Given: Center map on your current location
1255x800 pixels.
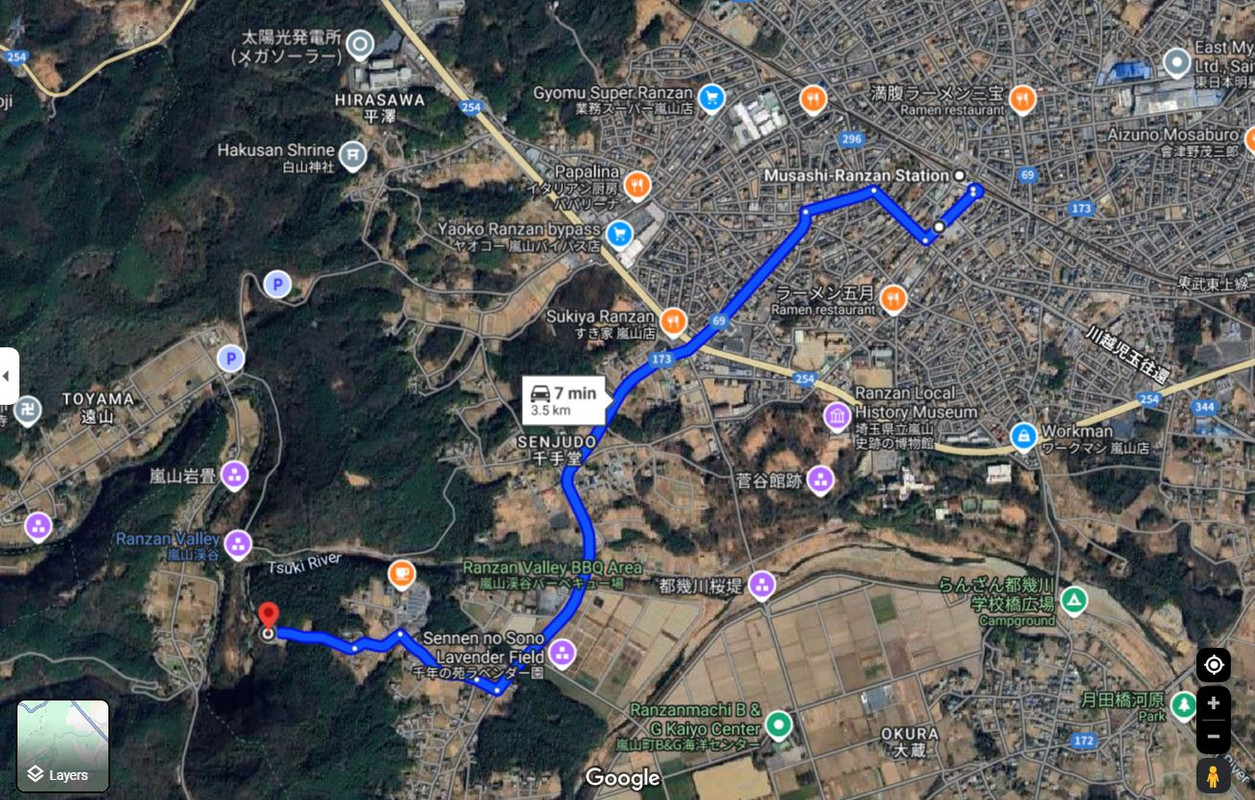Looking at the screenshot, I should click(x=1213, y=665).
